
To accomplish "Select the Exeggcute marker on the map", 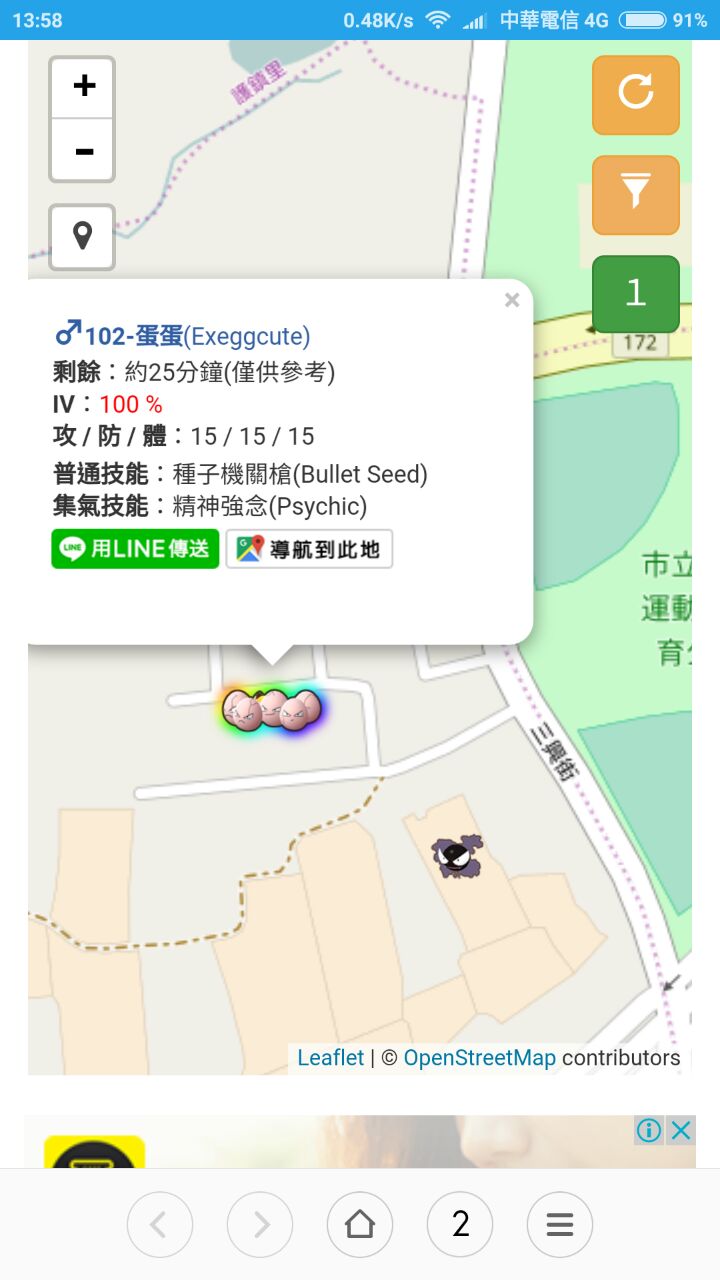I will coord(272,710).
